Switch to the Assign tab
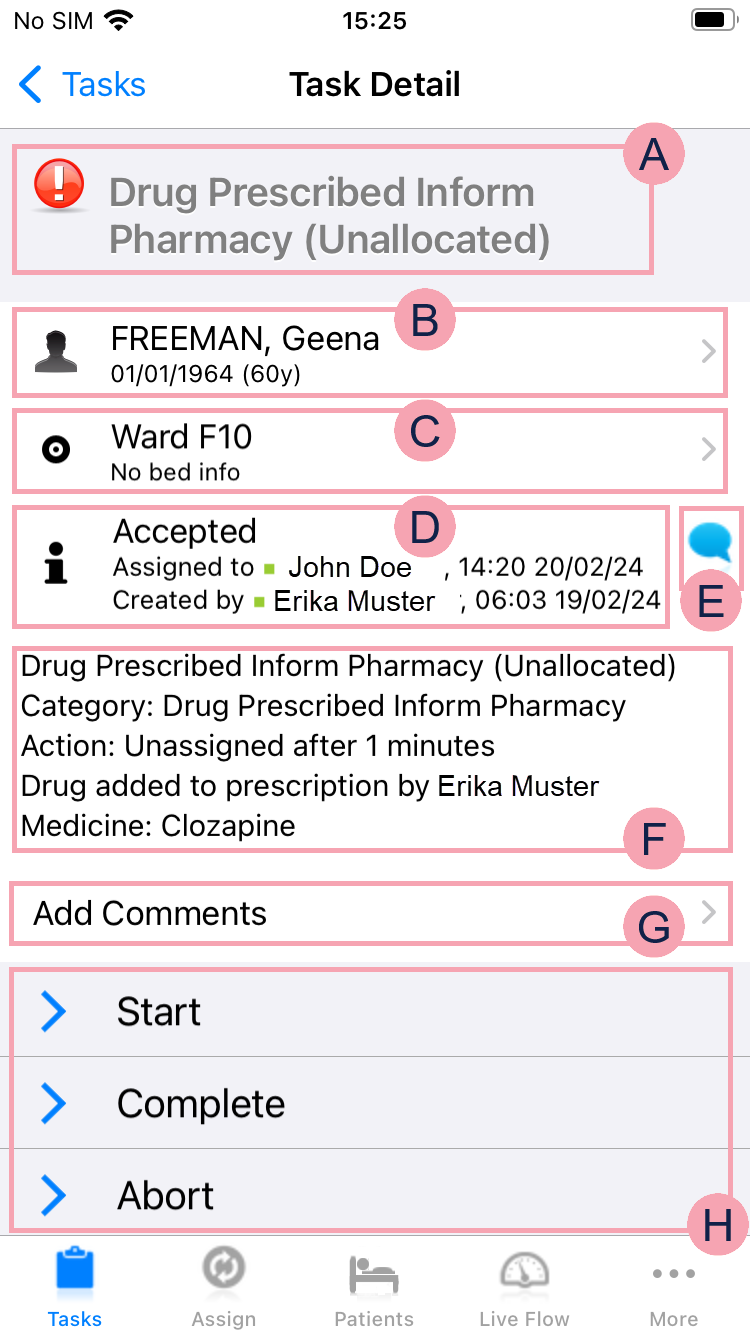This screenshot has width=750, height=1334. [224, 1286]
